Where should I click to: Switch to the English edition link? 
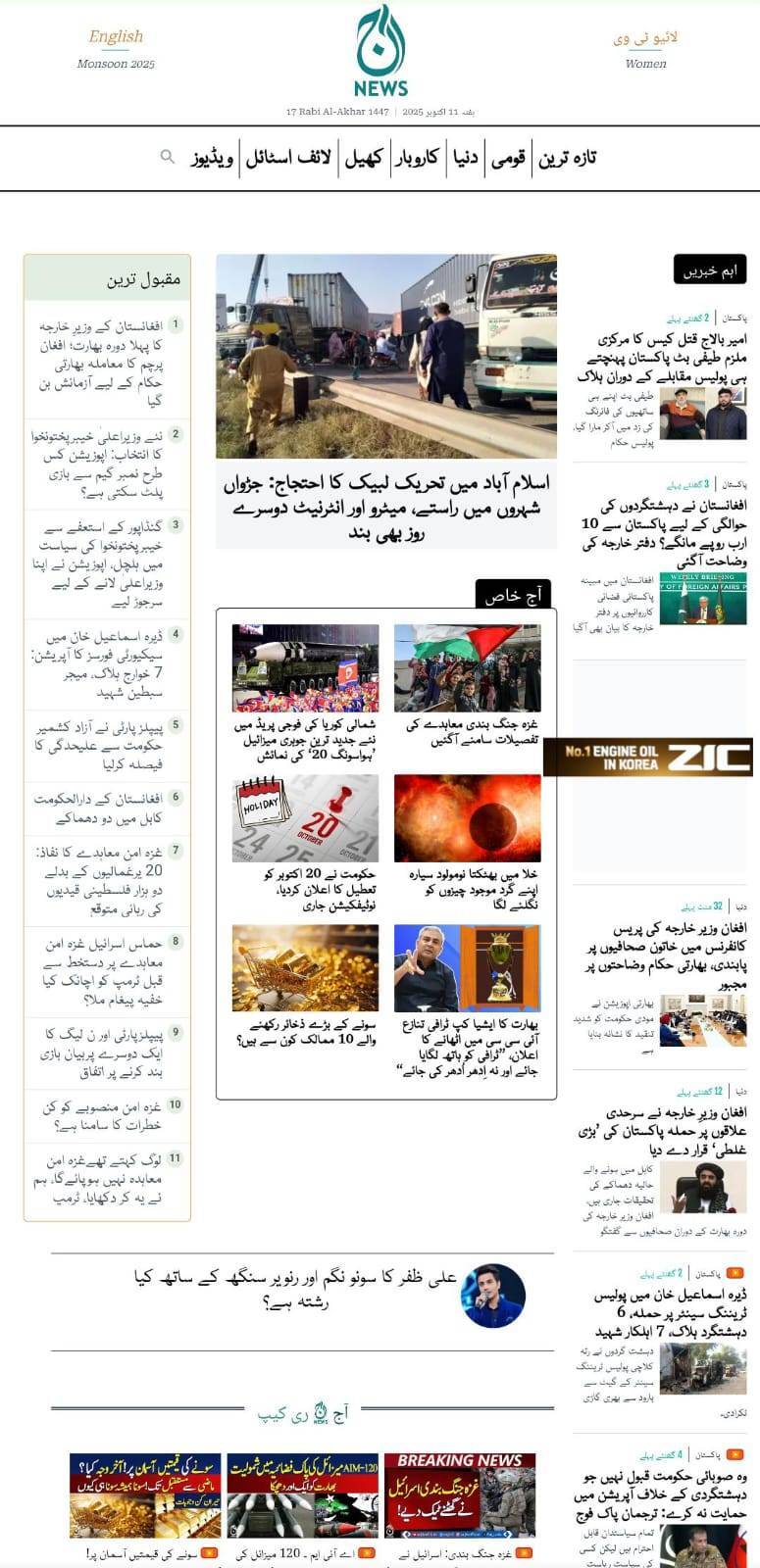click(116, 37)
